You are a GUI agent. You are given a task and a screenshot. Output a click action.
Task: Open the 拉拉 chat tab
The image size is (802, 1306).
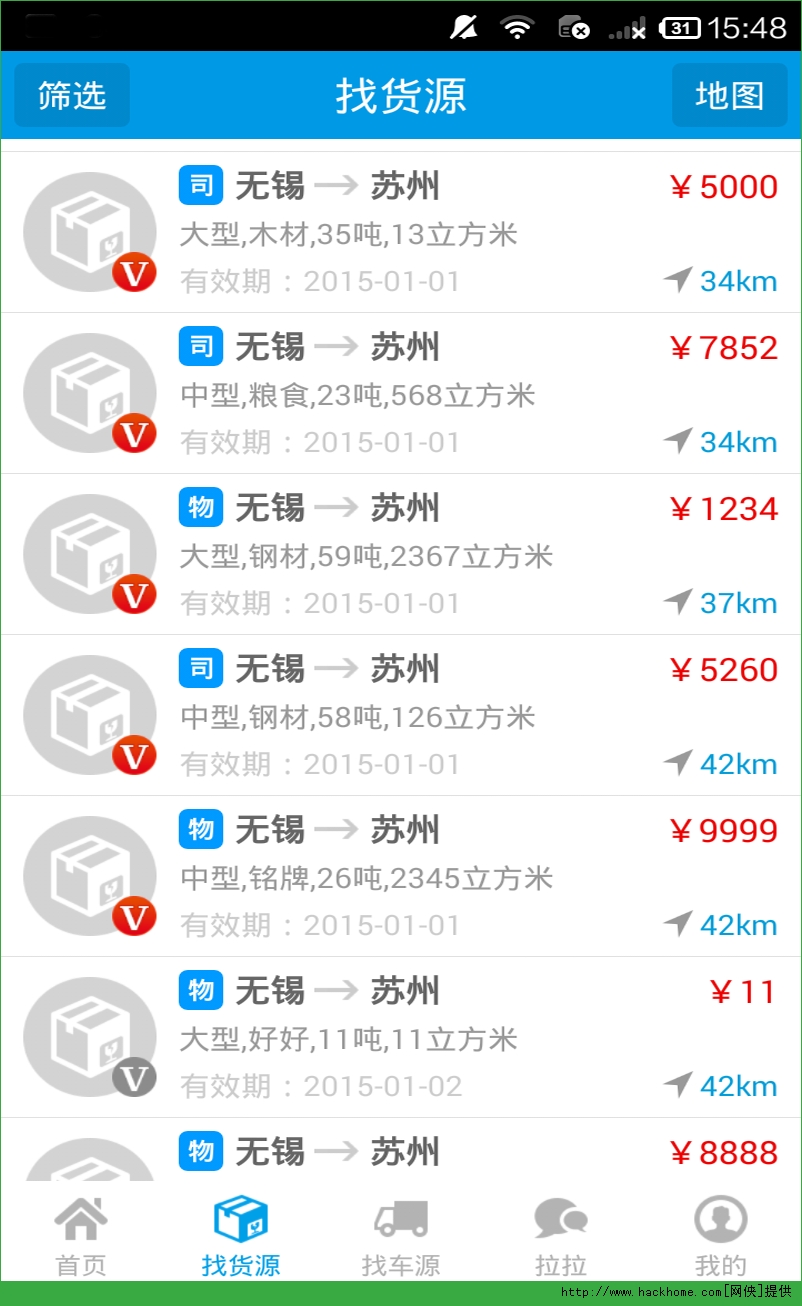561,1236
